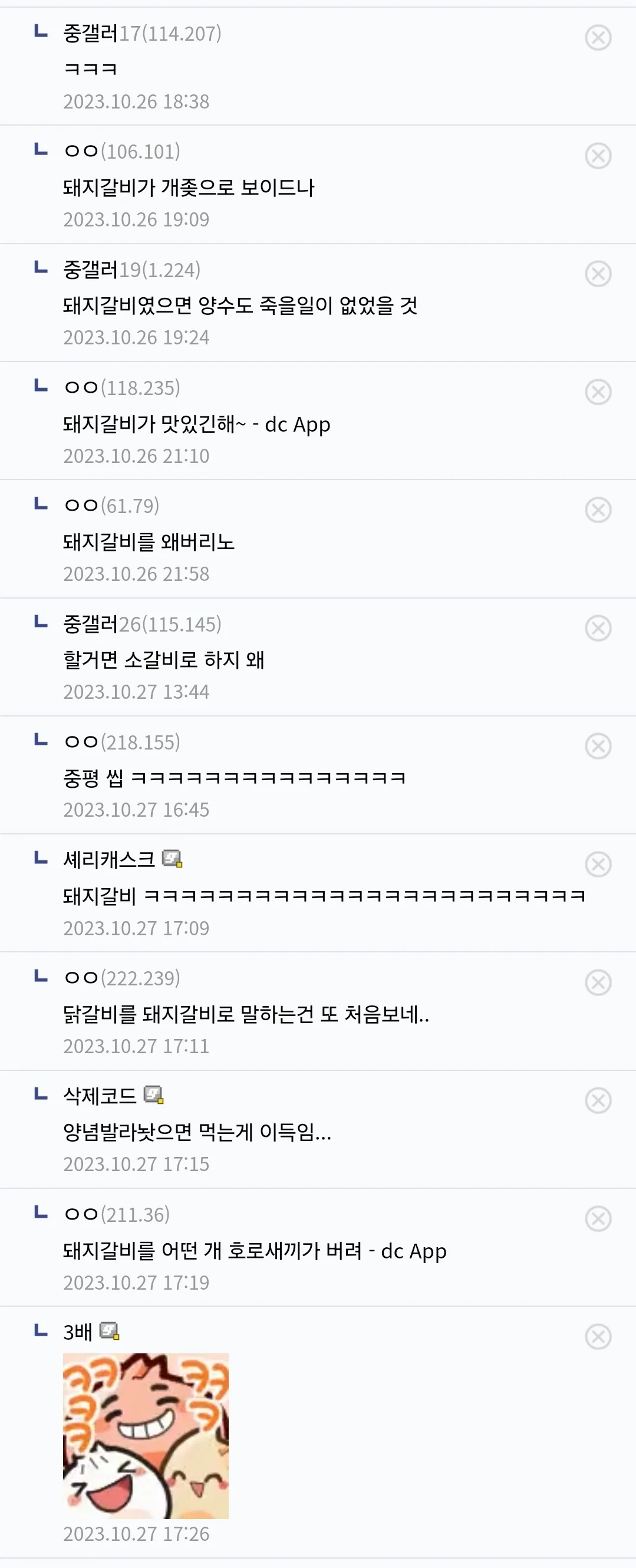Remove comment from ㅇㅇ(106.101)
Screen dimensions: 636x1568
pos(598,156)
